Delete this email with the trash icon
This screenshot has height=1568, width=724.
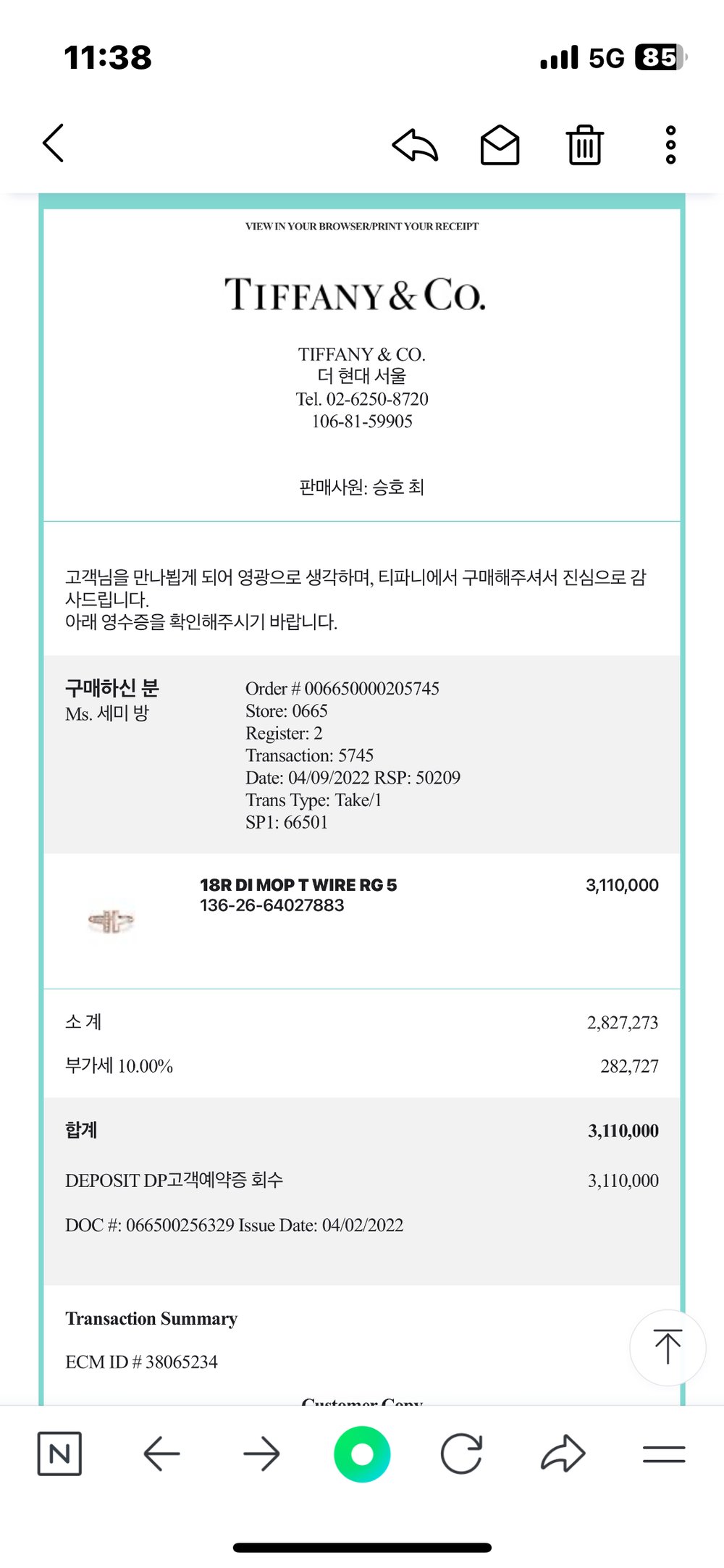pyautogui.click(x=584, y=145)
